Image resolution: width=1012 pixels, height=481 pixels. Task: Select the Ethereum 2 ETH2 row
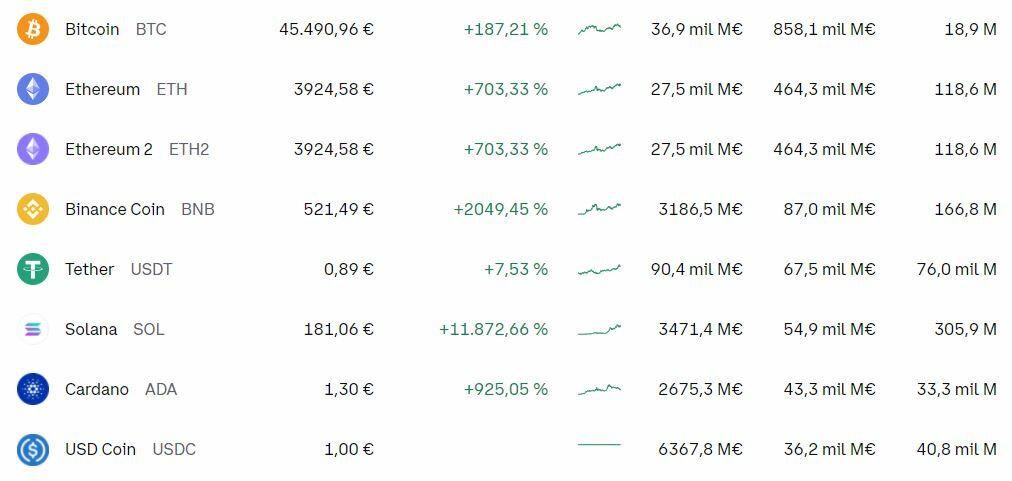pos(108,150)
